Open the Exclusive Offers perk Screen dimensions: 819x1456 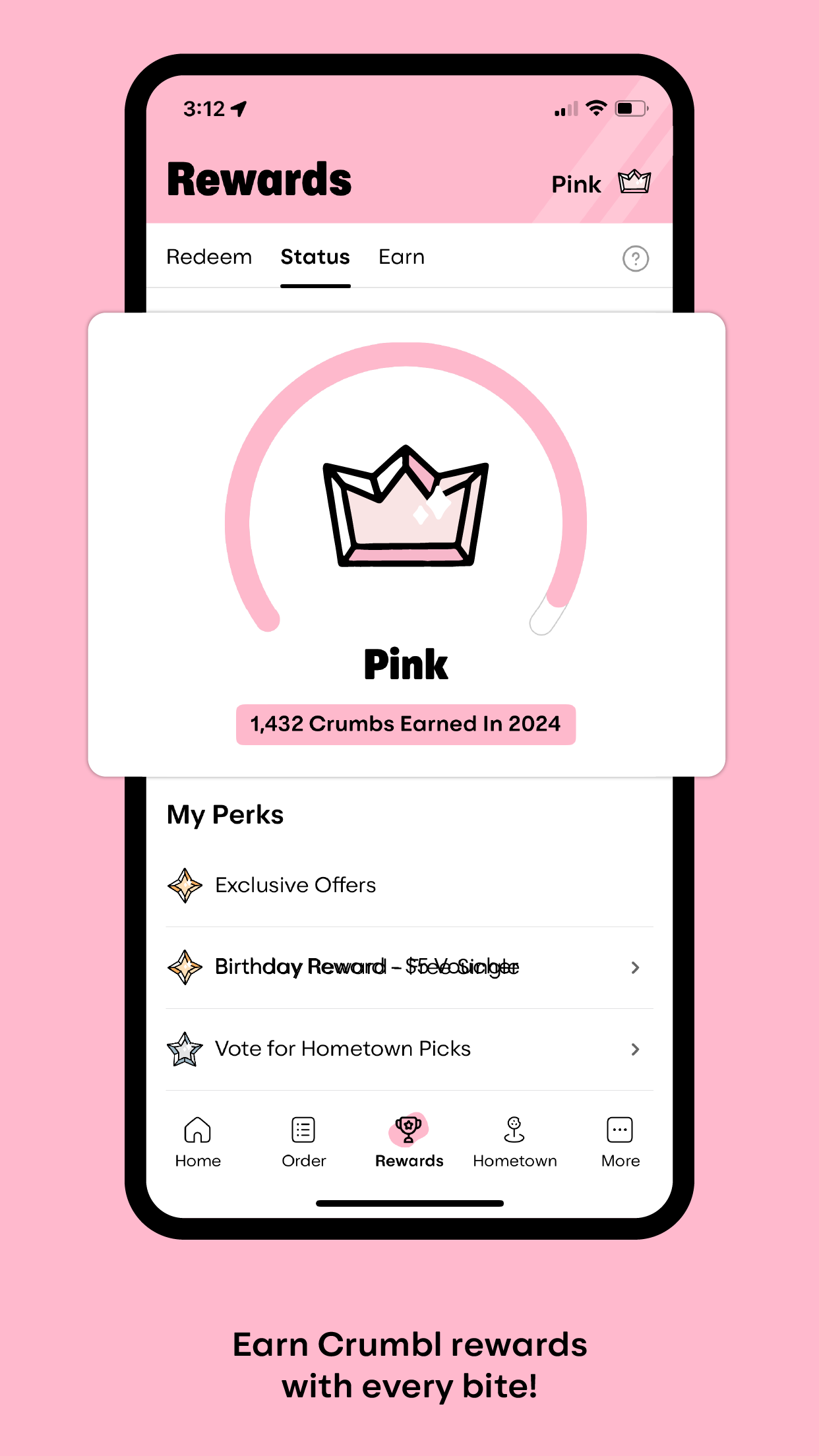(295, 886)
